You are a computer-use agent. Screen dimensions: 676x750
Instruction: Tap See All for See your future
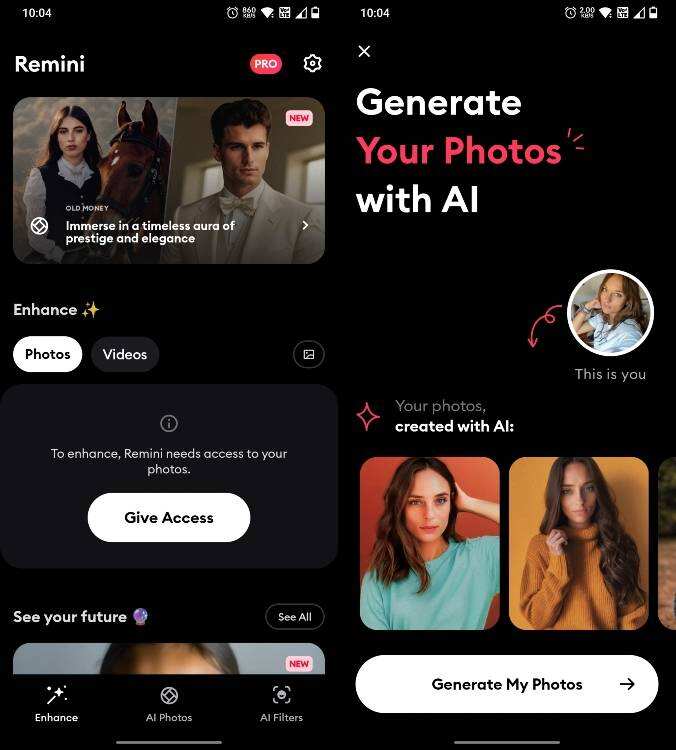(x=294, y=617)
